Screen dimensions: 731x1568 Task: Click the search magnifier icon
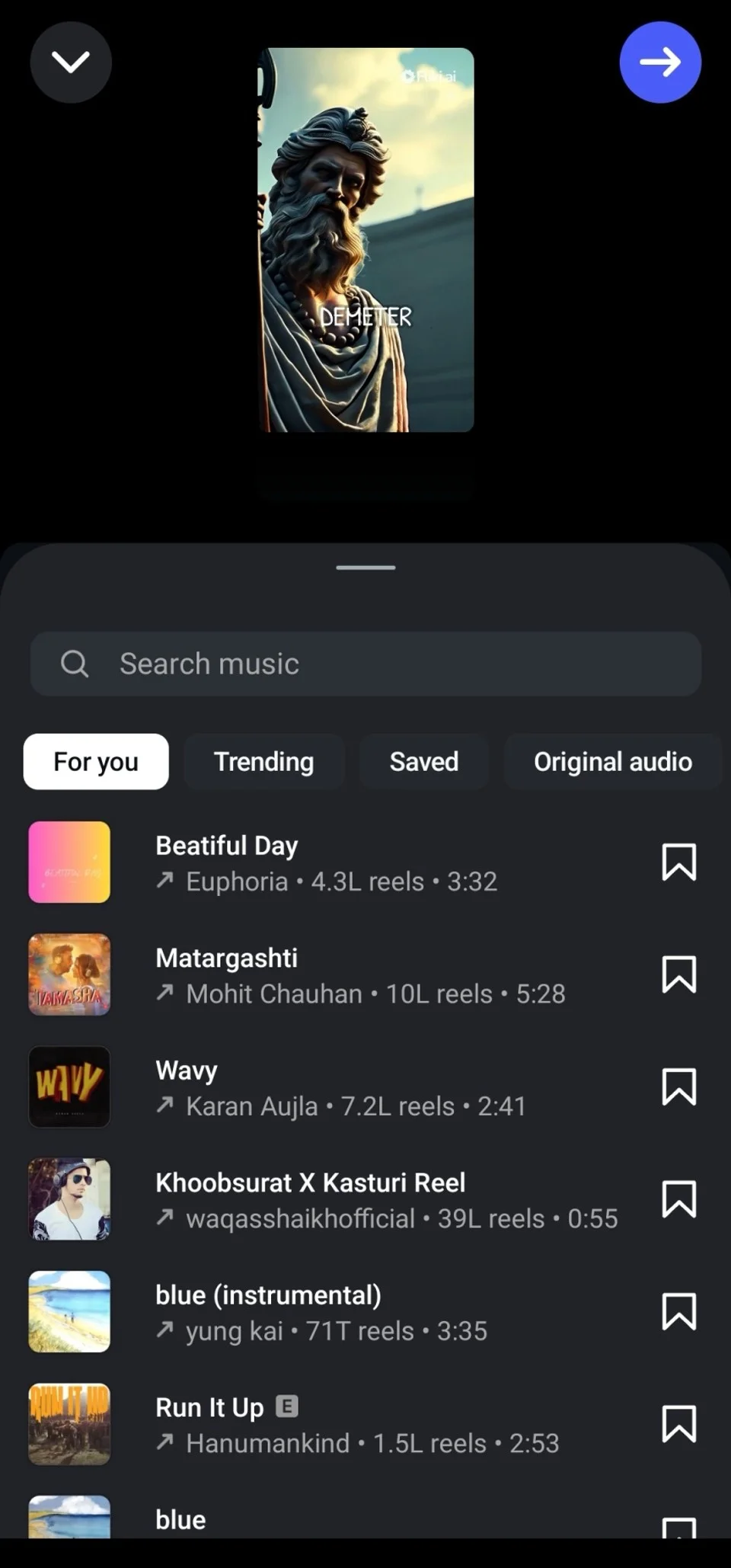tap(74, 663)
